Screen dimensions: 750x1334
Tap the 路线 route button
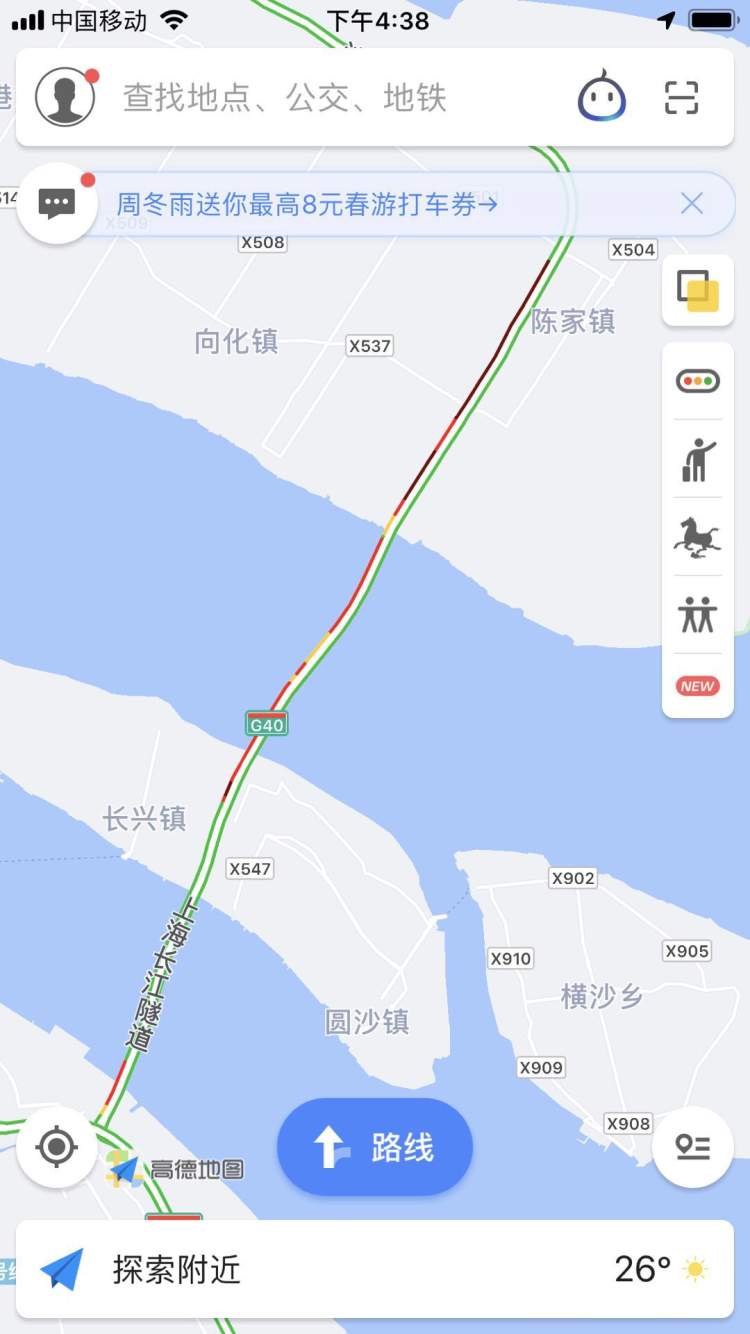375,1147
